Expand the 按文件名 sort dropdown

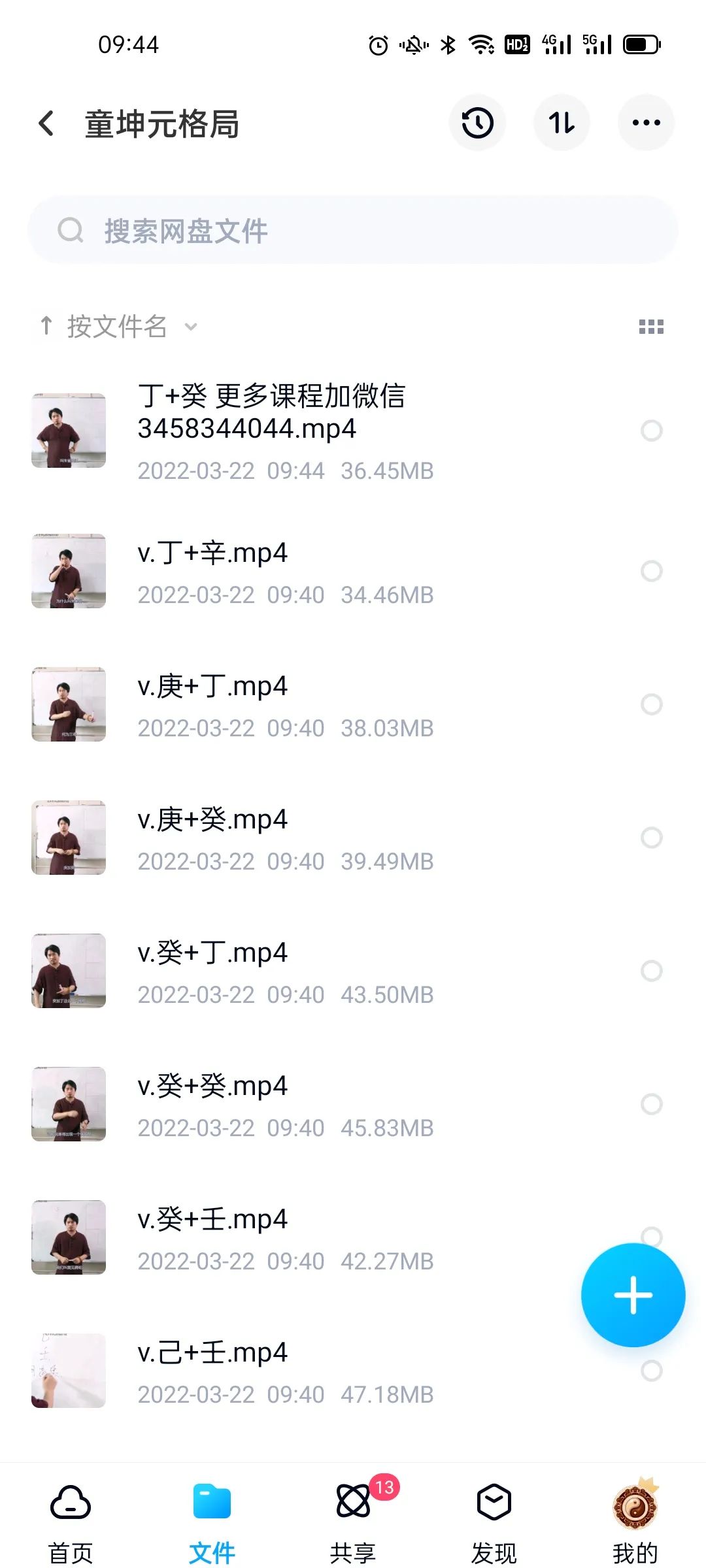click(190, 327)
